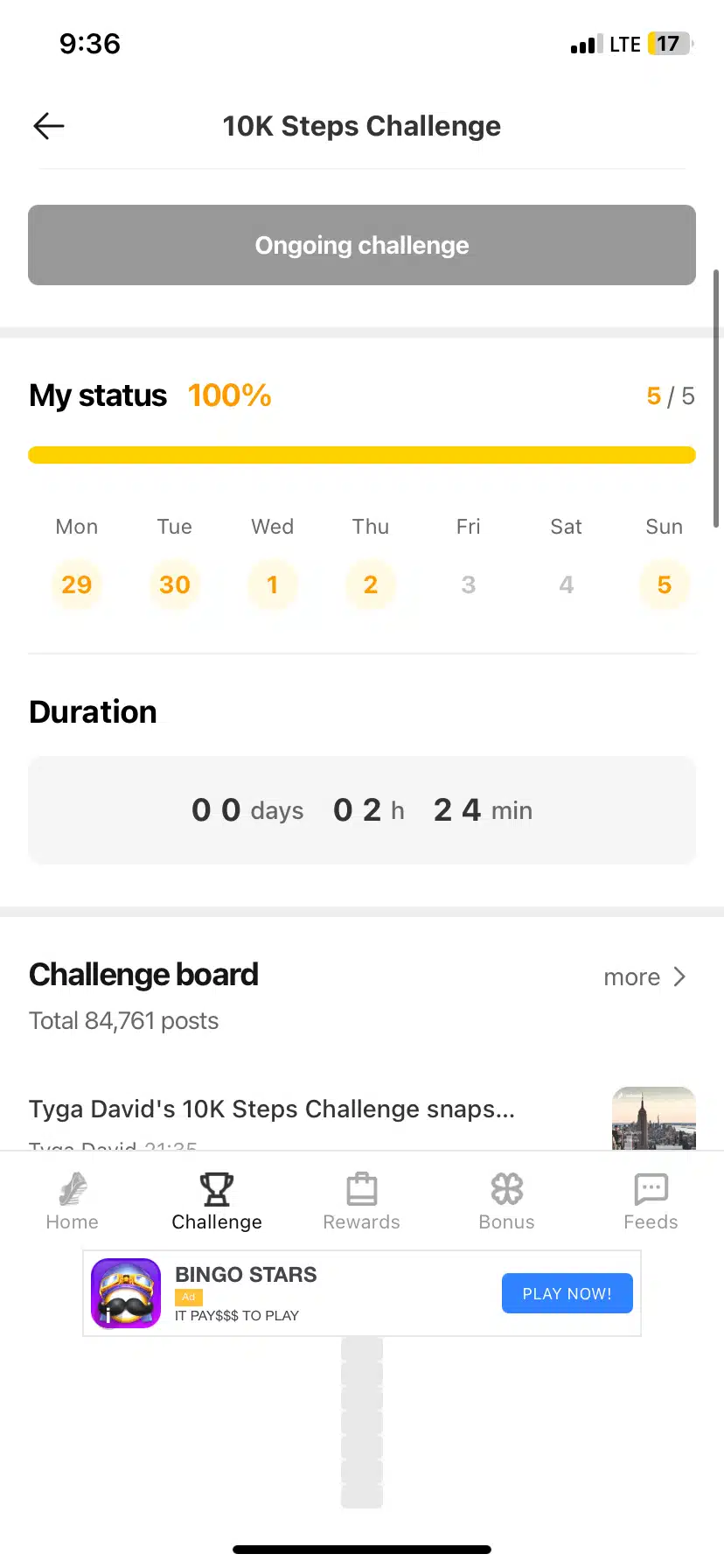The height and width of the screenshot is (1568, 724).
Task: Go to the Bonus tab
Action: [x=506, y=1201]
